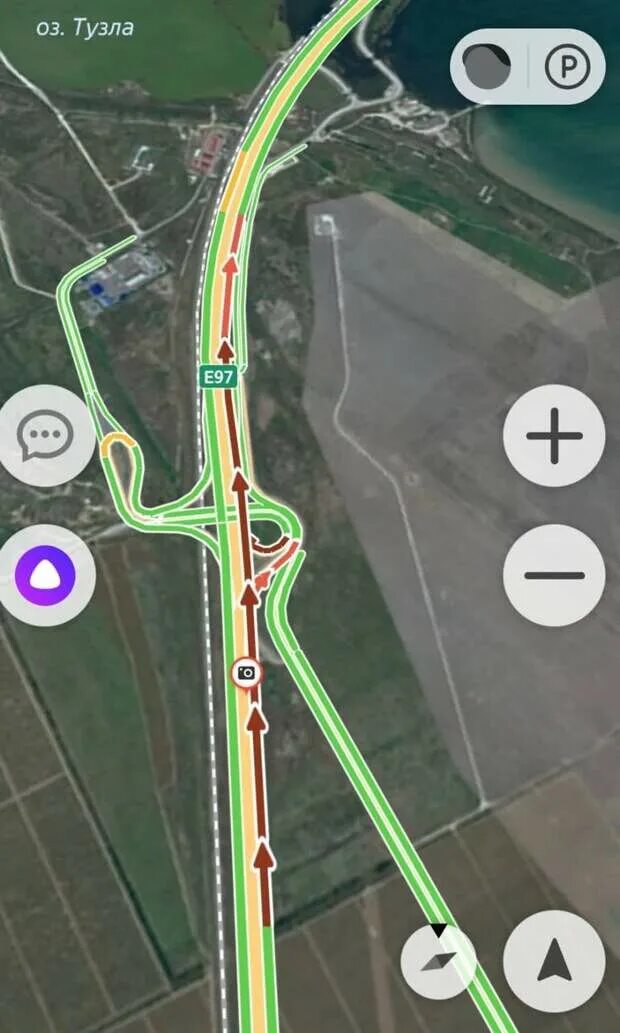Zoom out with the minus button
Viewport: 620px width, 1033px height.
554,575
